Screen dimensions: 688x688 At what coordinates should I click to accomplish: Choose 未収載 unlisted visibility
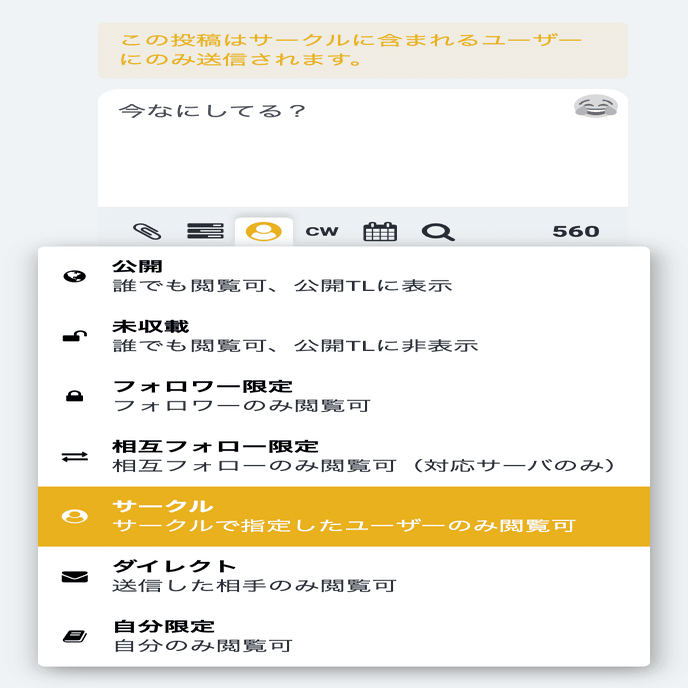343,336
